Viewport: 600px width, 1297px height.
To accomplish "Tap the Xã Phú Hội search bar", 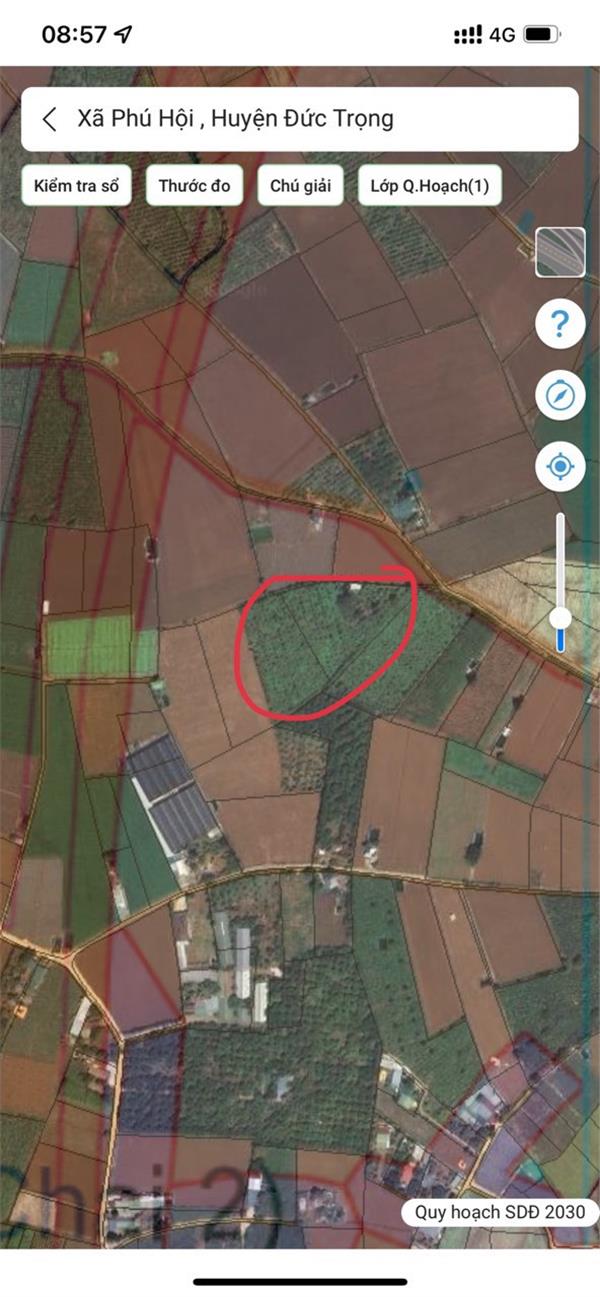I will [x=300, y=120].
